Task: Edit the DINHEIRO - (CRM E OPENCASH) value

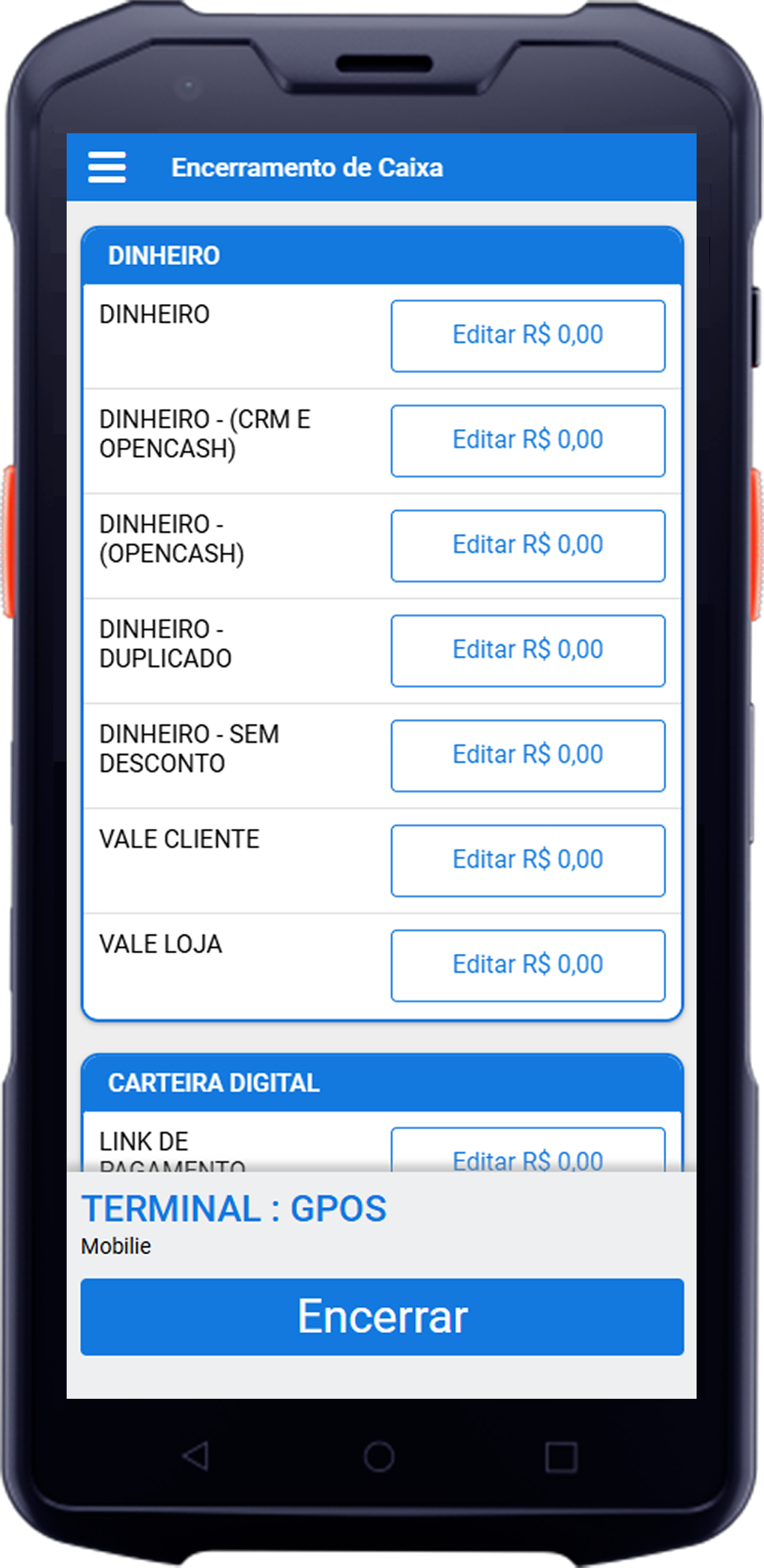Action: (x=527, y=440)
